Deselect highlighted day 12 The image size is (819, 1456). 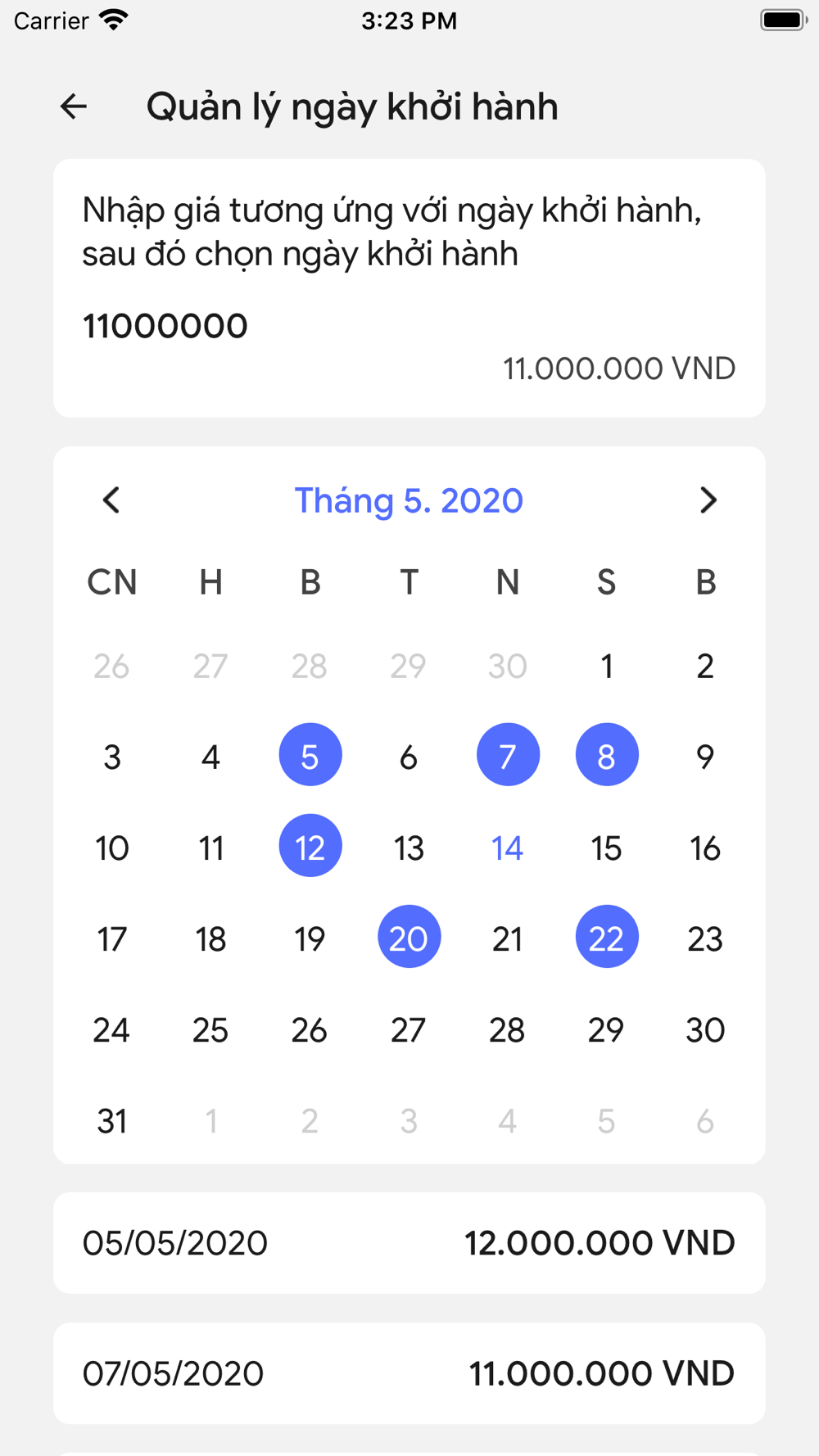(x=310, y=846)
